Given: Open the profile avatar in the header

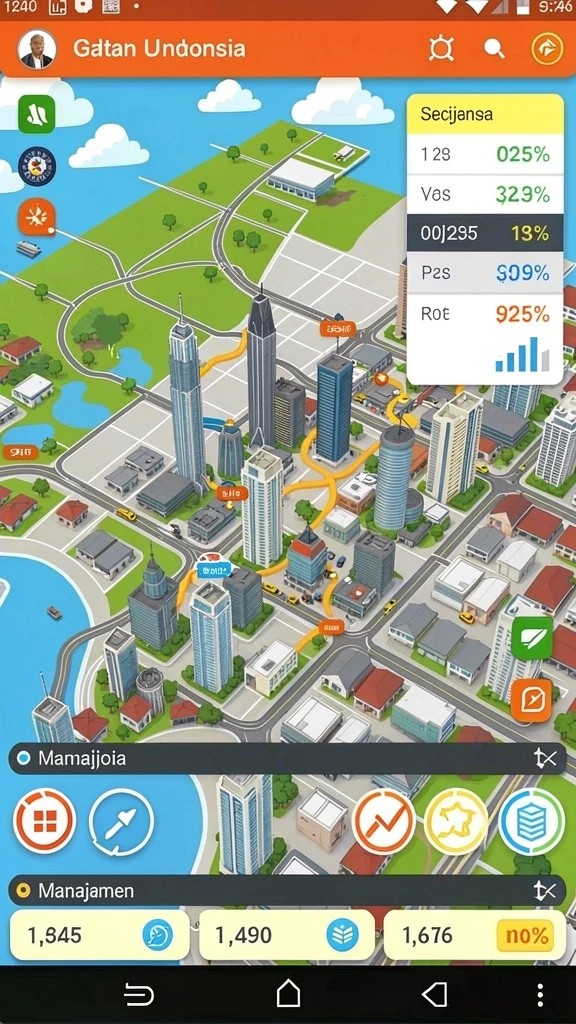Looking at the screenshot, I should tap(37, 49).
